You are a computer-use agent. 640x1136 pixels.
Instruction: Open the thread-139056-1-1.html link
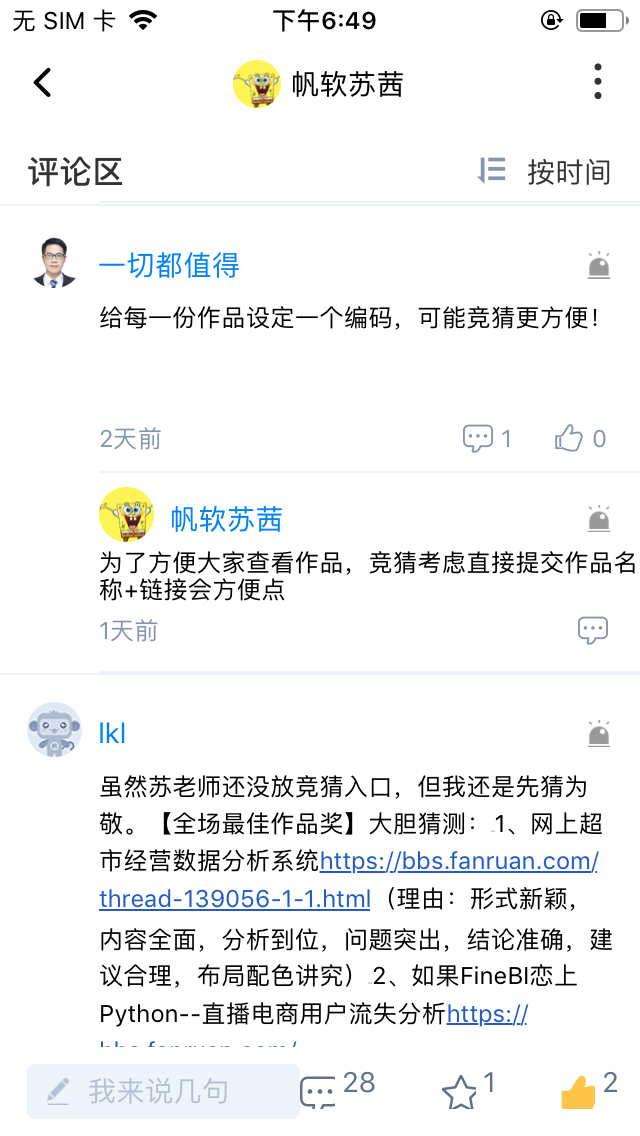pos(235,899)
